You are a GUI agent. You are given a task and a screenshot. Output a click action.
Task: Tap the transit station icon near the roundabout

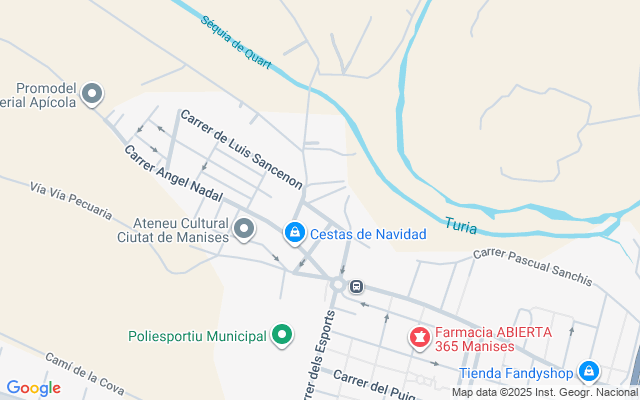(356, 287)
